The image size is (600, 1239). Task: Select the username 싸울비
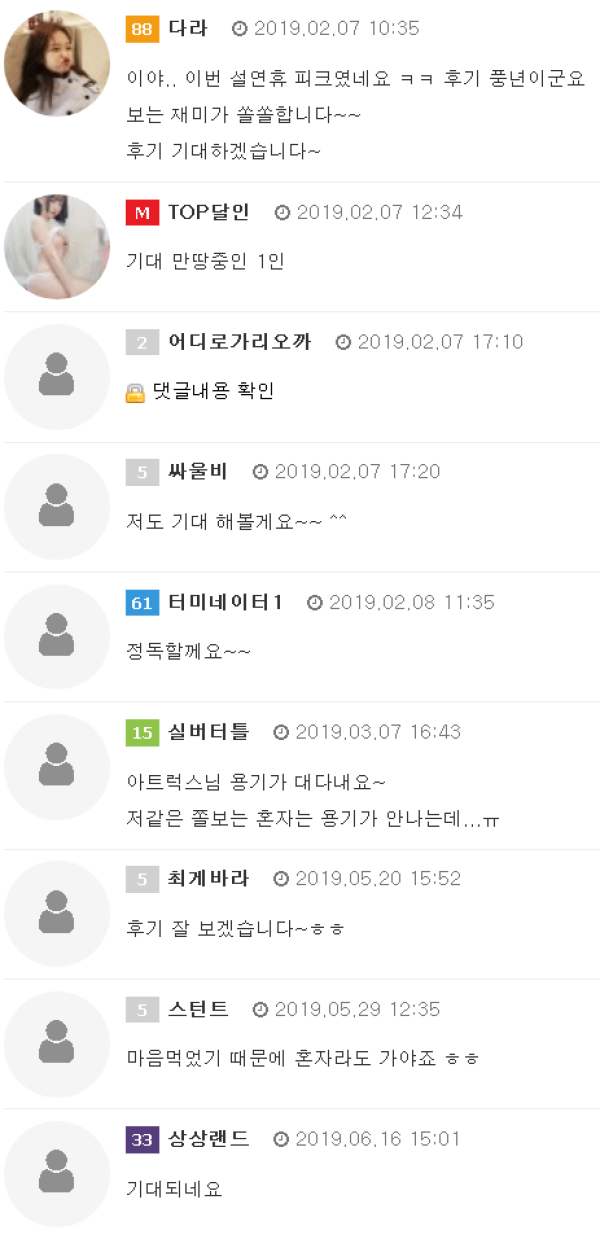[197, 471]
